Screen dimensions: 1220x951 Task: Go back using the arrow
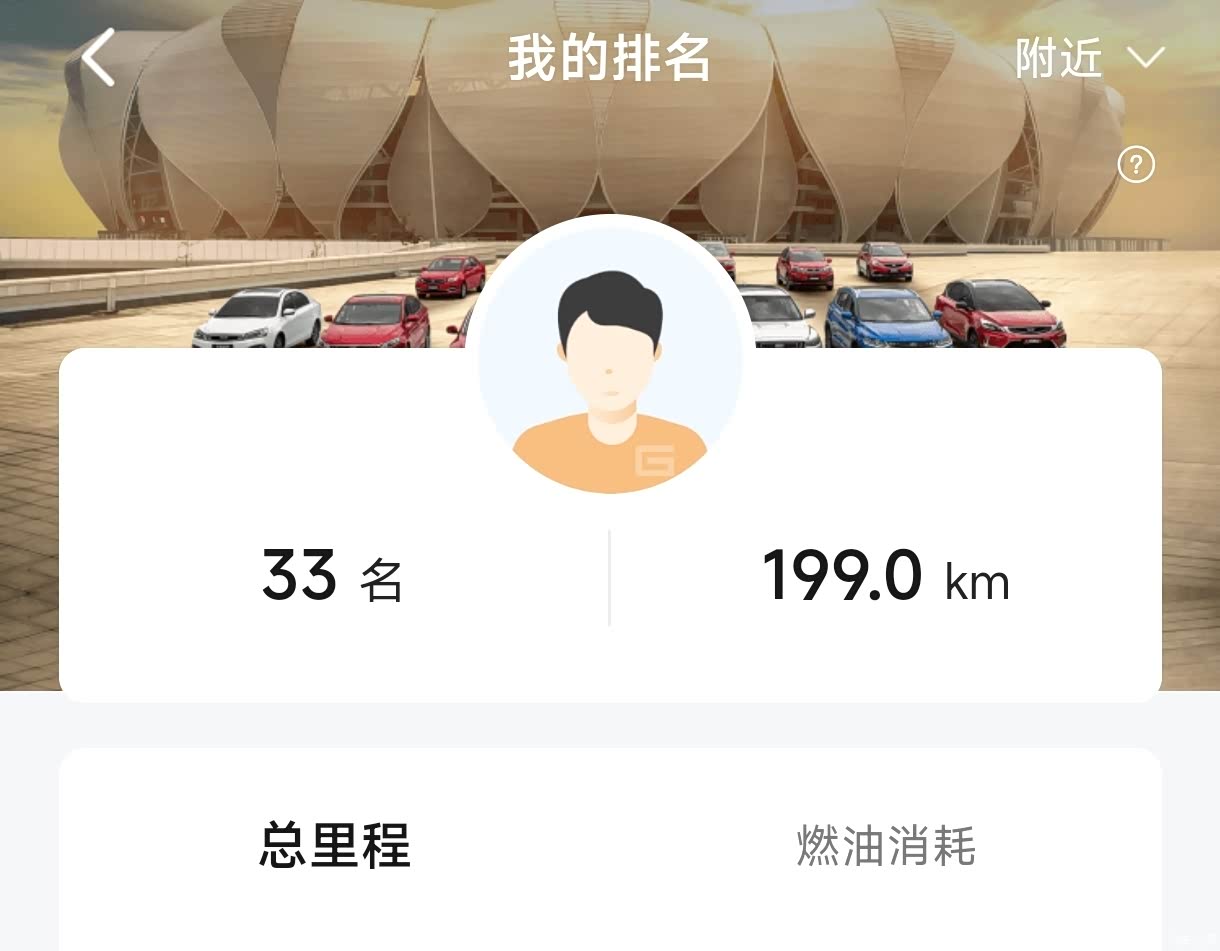click(99, 58)
